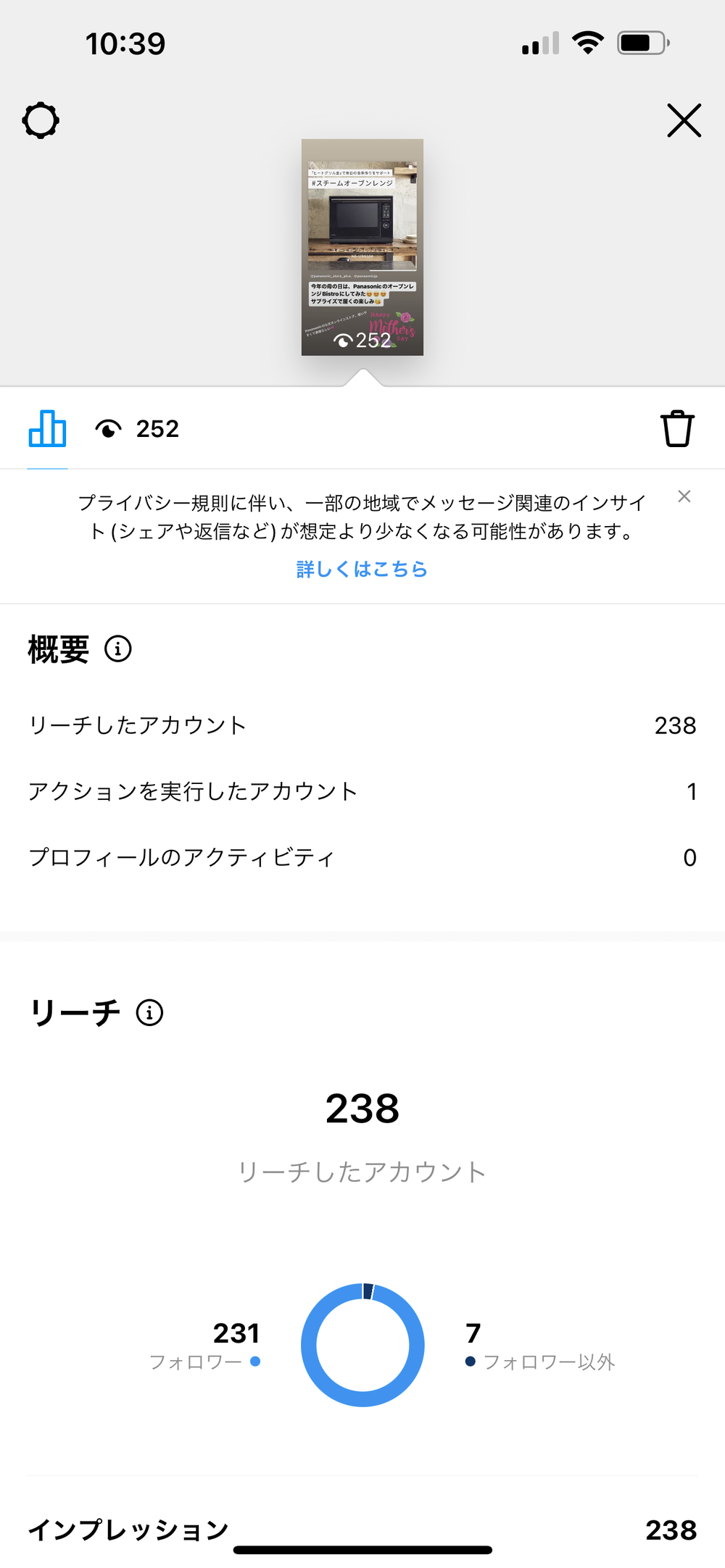Viewport: 725px width, 1568px height.
Task: Dismiss the privacy rules notice
Action: point(684,496)
